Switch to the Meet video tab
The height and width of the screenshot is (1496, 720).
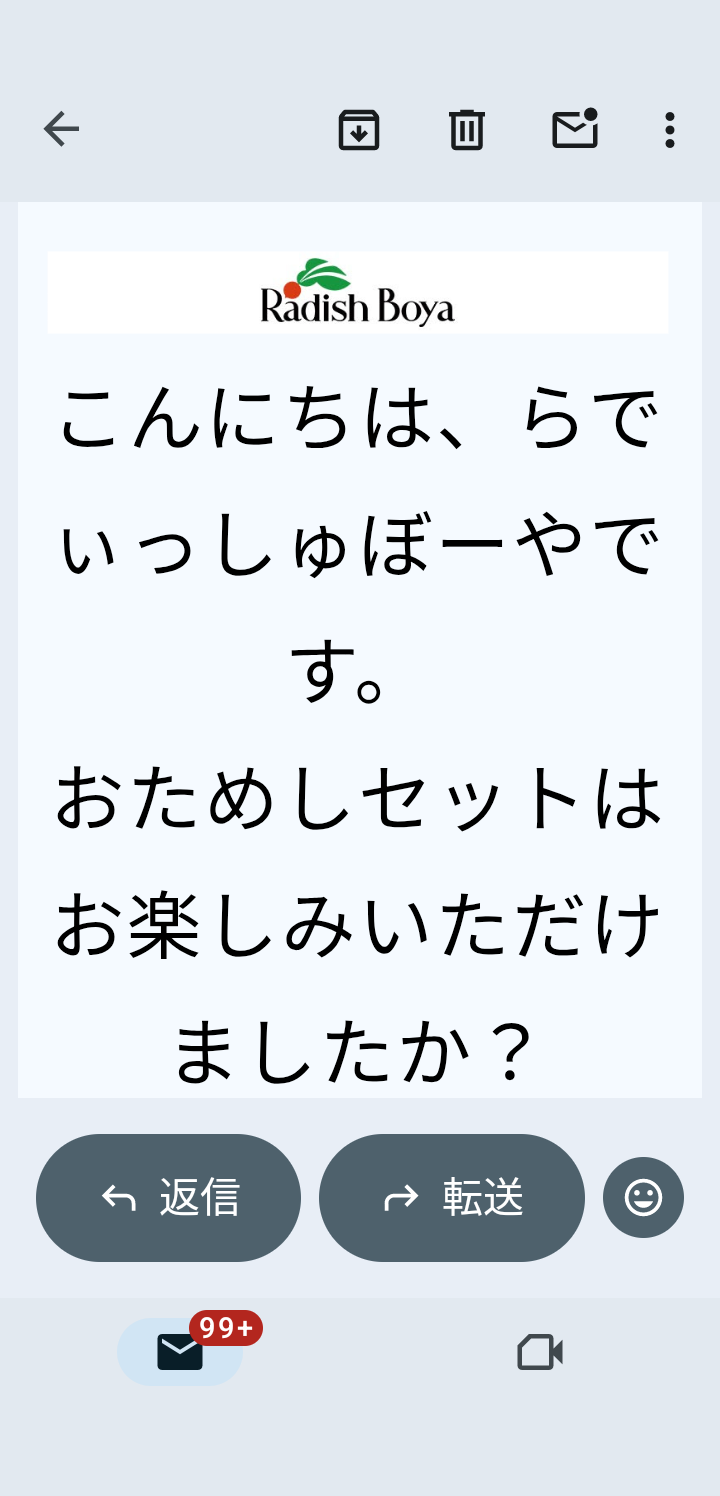(x=540, y=1352)
